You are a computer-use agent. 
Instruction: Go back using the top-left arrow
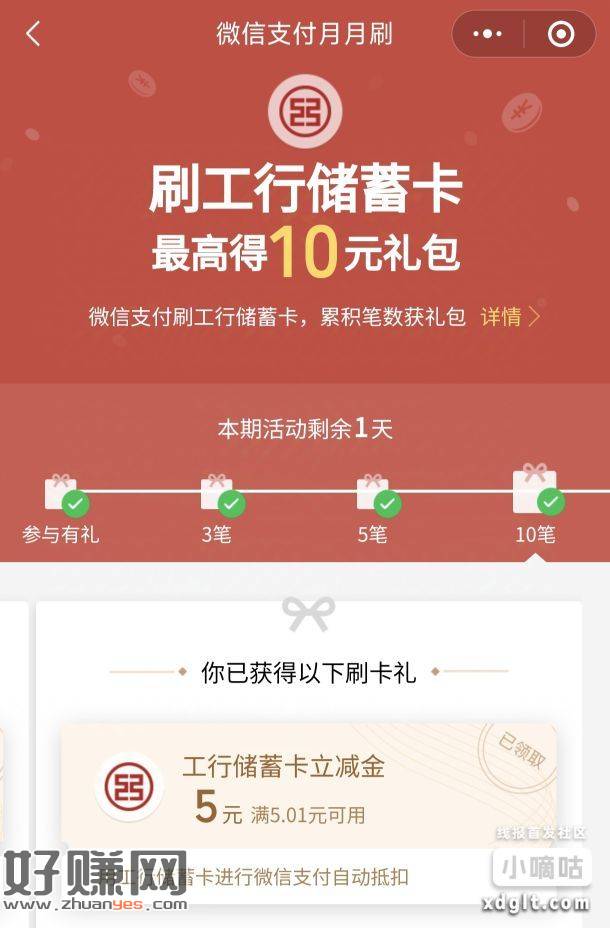click(x=33, y=34)
